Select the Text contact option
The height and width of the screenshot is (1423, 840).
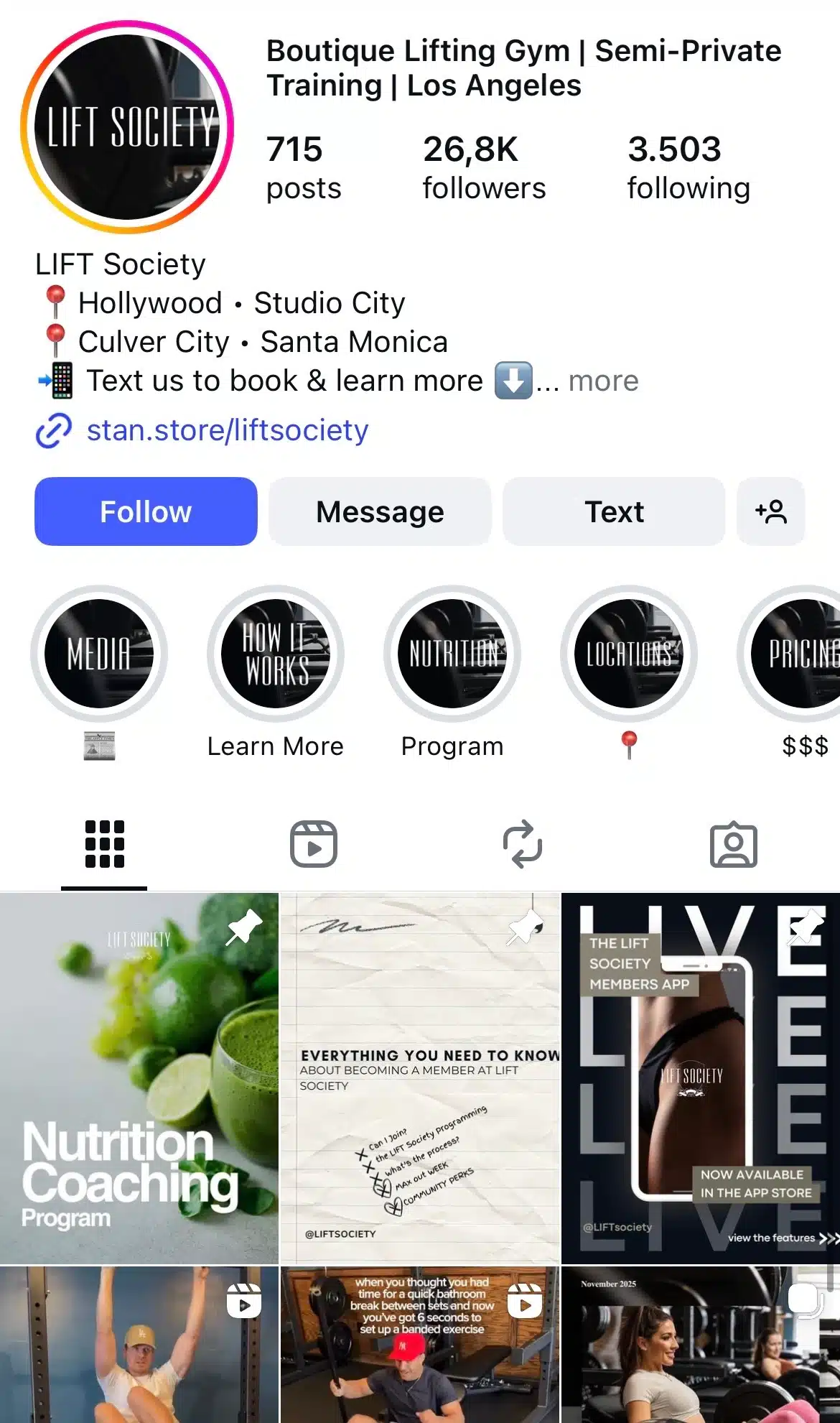tap(614, 511)
